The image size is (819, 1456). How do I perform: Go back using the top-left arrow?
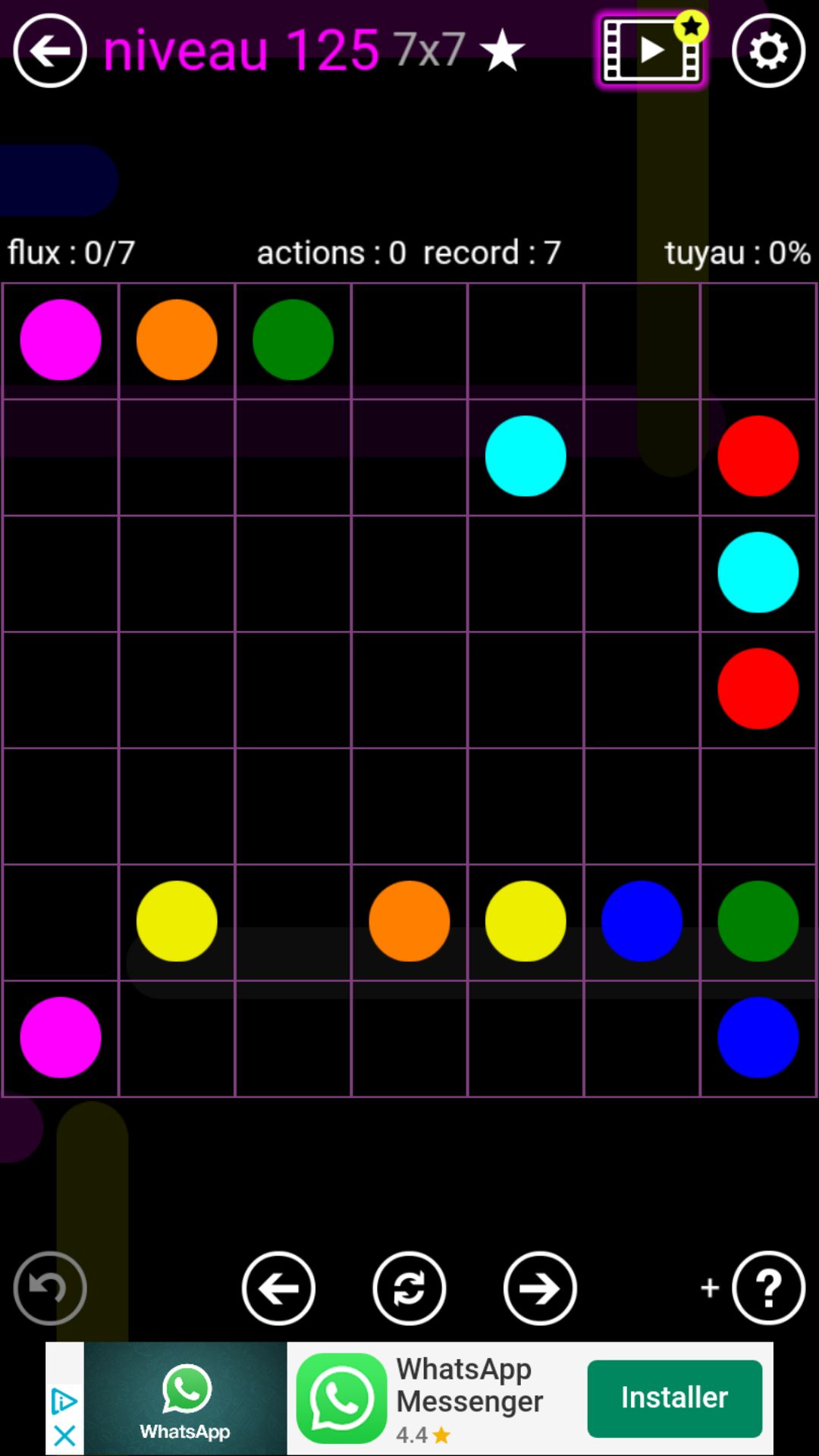[50, 51]
